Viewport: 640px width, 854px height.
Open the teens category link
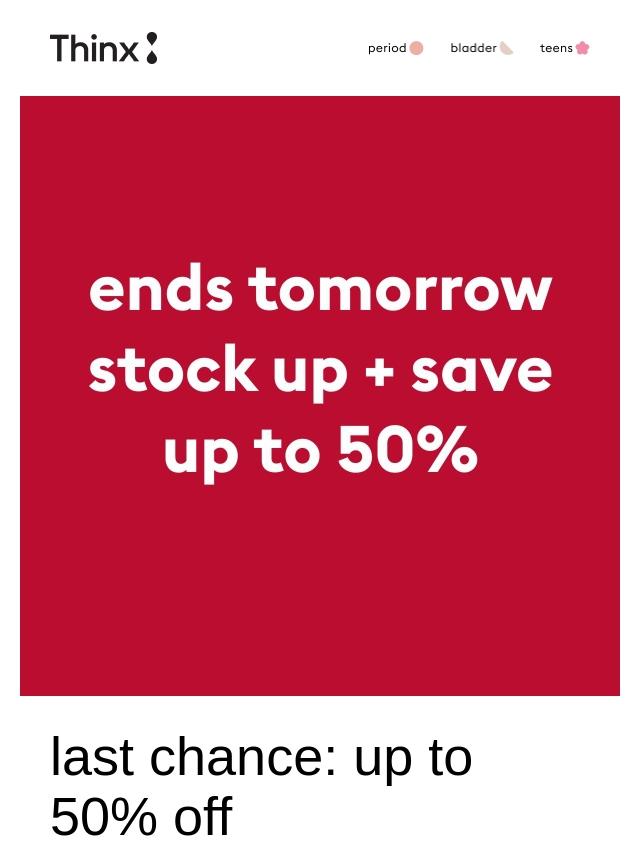pos(564,48)
